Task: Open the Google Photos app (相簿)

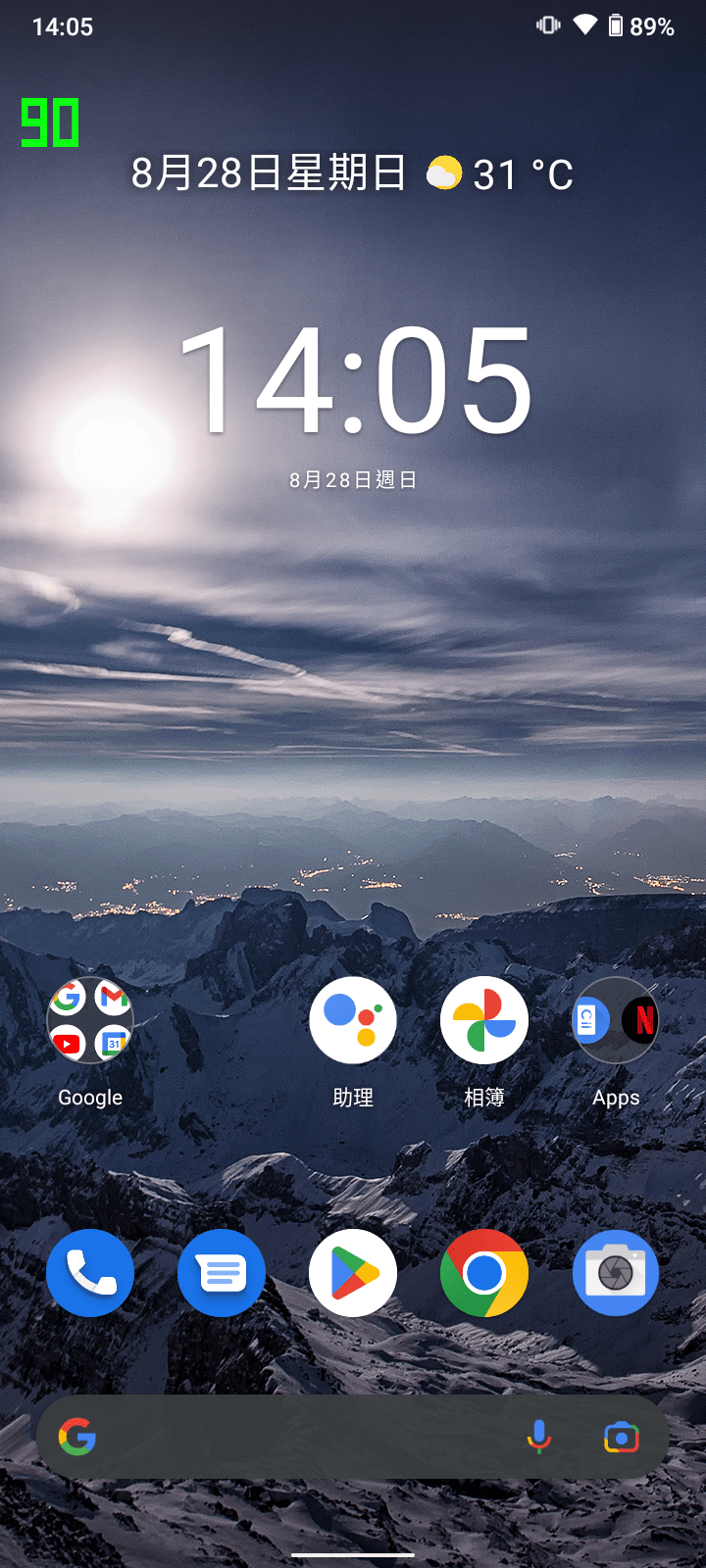Action: pyautogui.click(x=484, y=1021)
